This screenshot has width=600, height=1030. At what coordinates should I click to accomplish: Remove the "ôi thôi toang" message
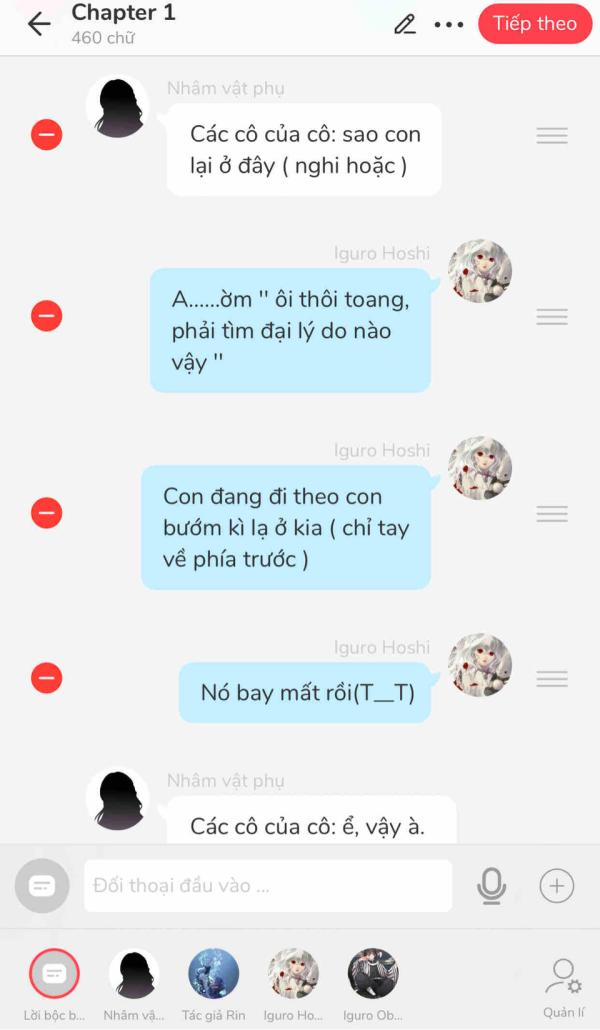coord(46,316)
